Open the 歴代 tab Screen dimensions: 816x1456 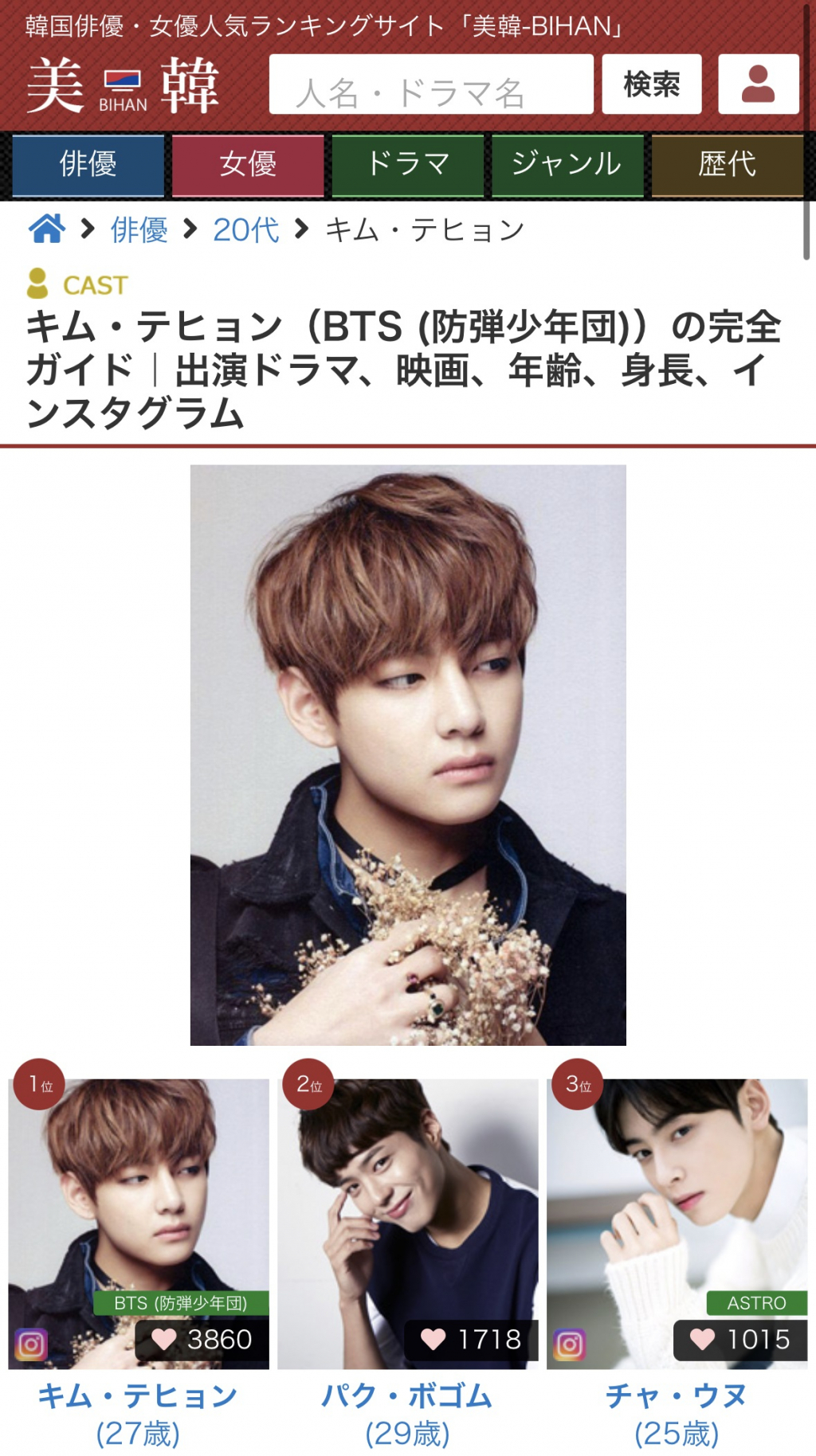727,165
